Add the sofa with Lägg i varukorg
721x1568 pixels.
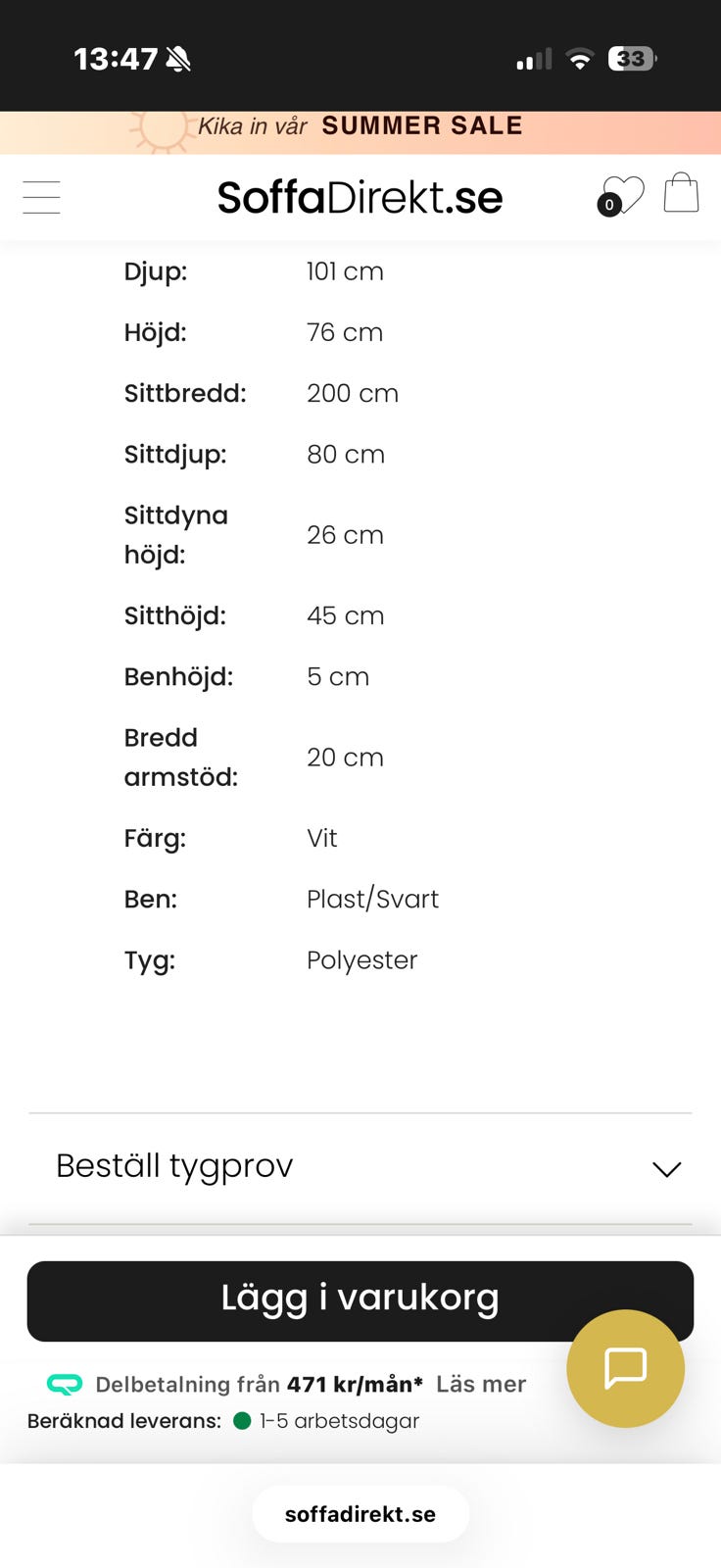[360, 1300]
